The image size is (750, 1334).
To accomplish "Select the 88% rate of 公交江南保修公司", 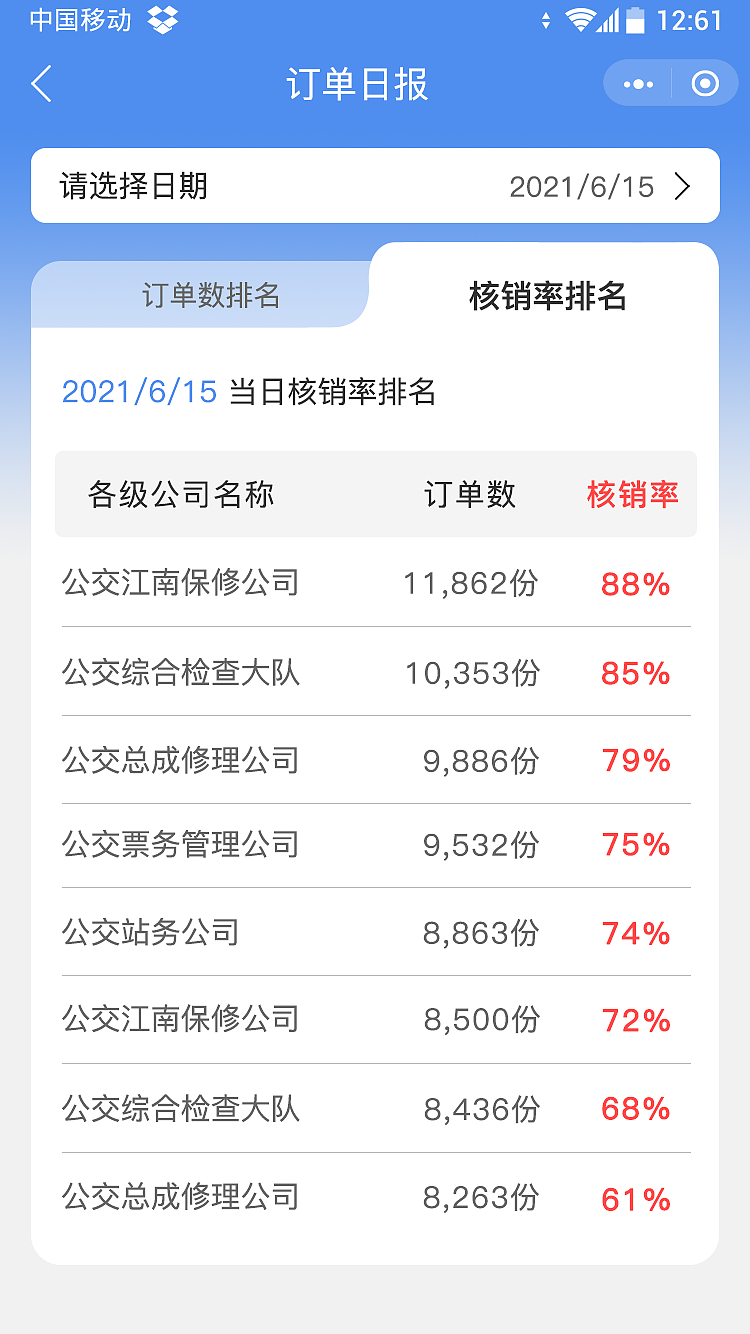I will point(634,585).
